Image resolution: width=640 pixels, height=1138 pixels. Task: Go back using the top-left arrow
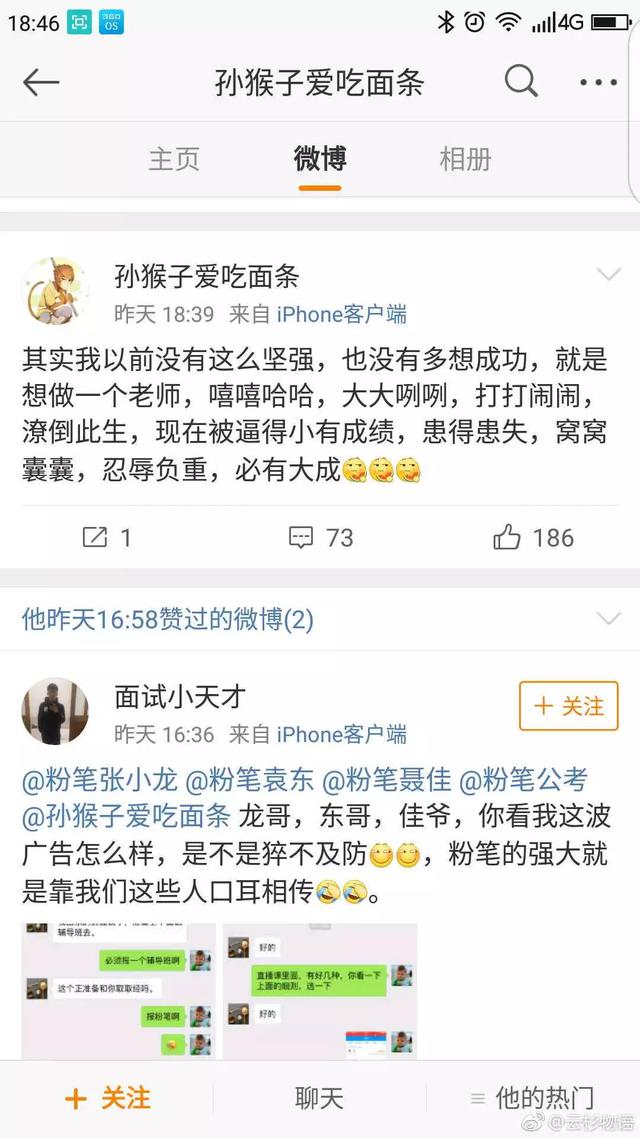tap(41, 83)
